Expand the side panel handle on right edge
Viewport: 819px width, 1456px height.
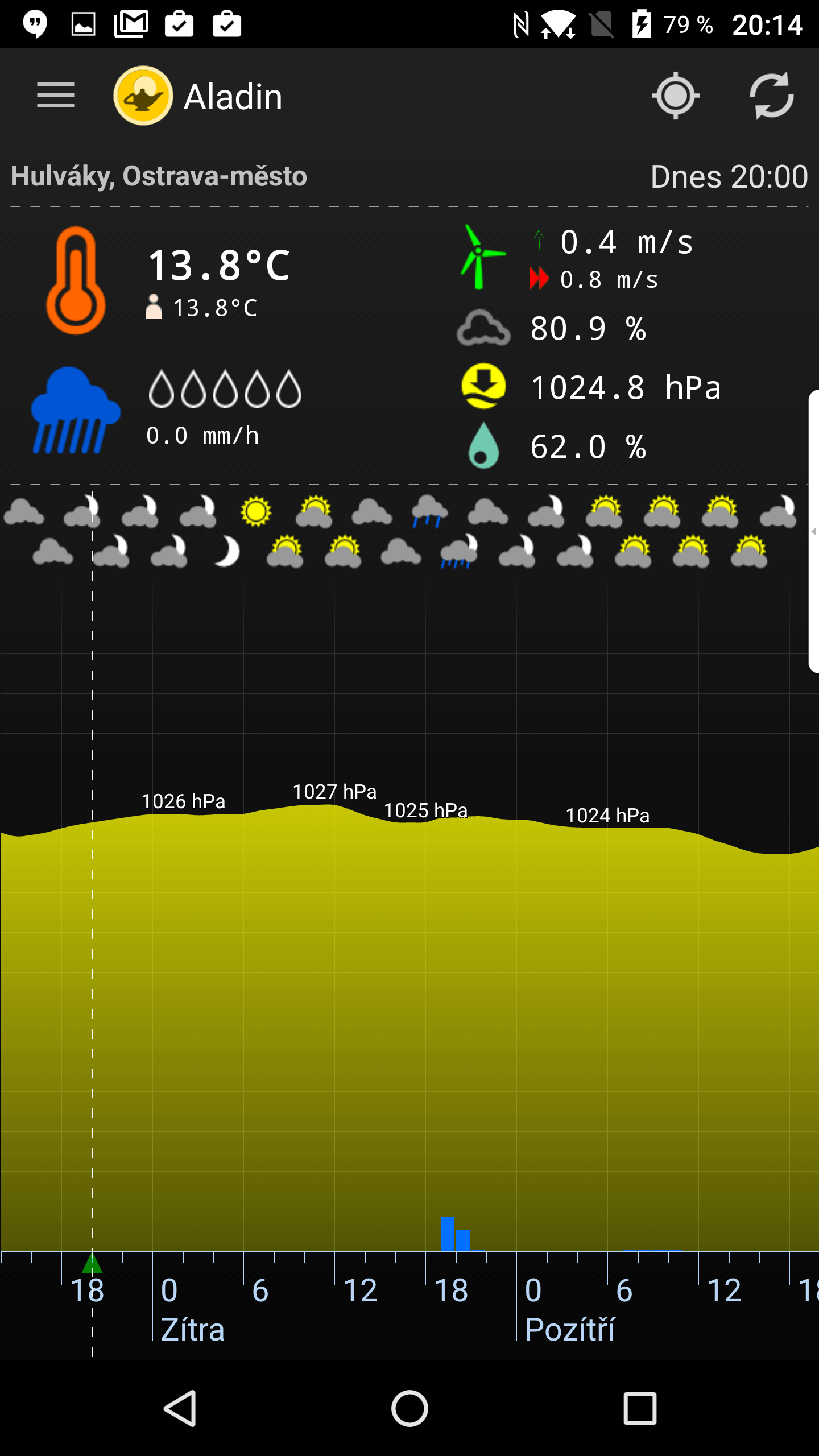pos(814,531)
